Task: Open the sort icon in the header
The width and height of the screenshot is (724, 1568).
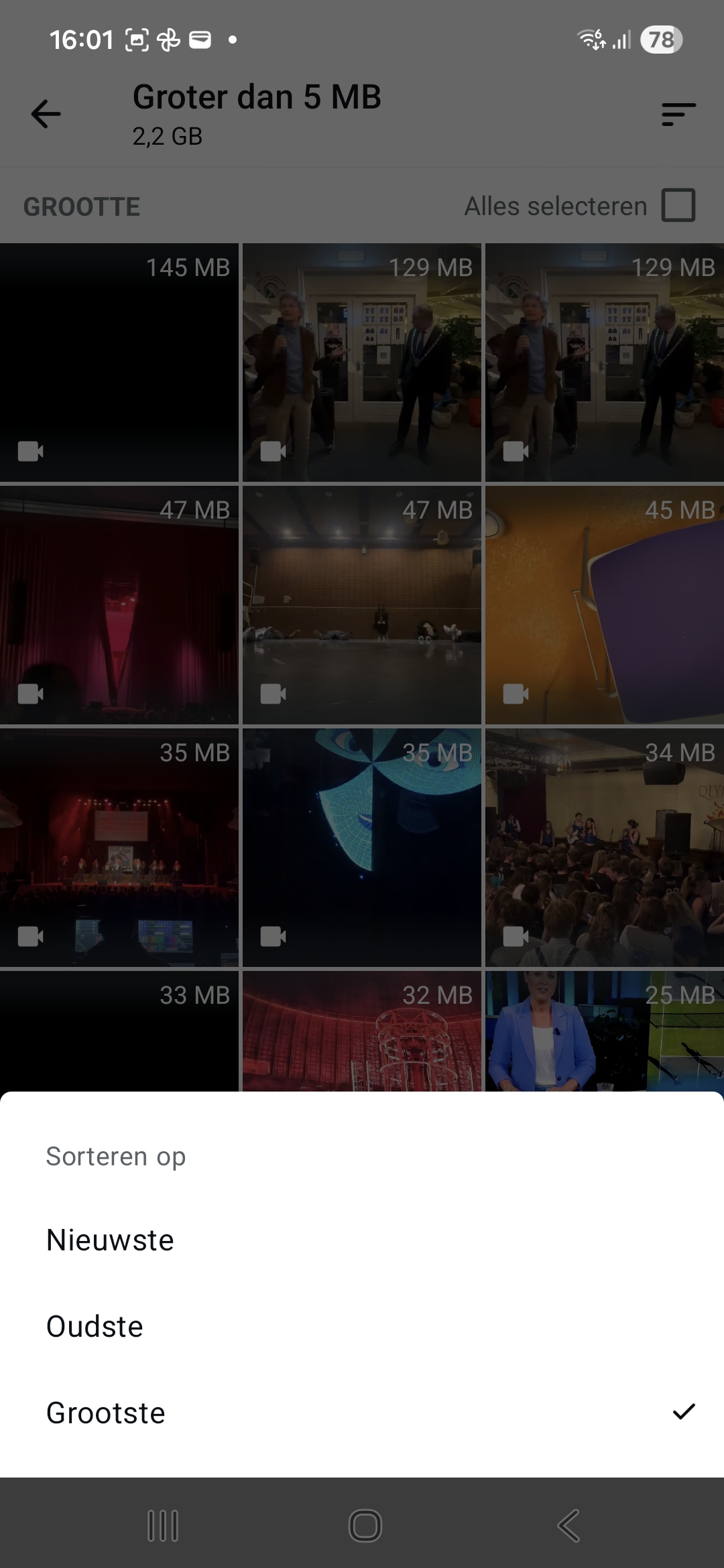Action: (x=678, y=114)
